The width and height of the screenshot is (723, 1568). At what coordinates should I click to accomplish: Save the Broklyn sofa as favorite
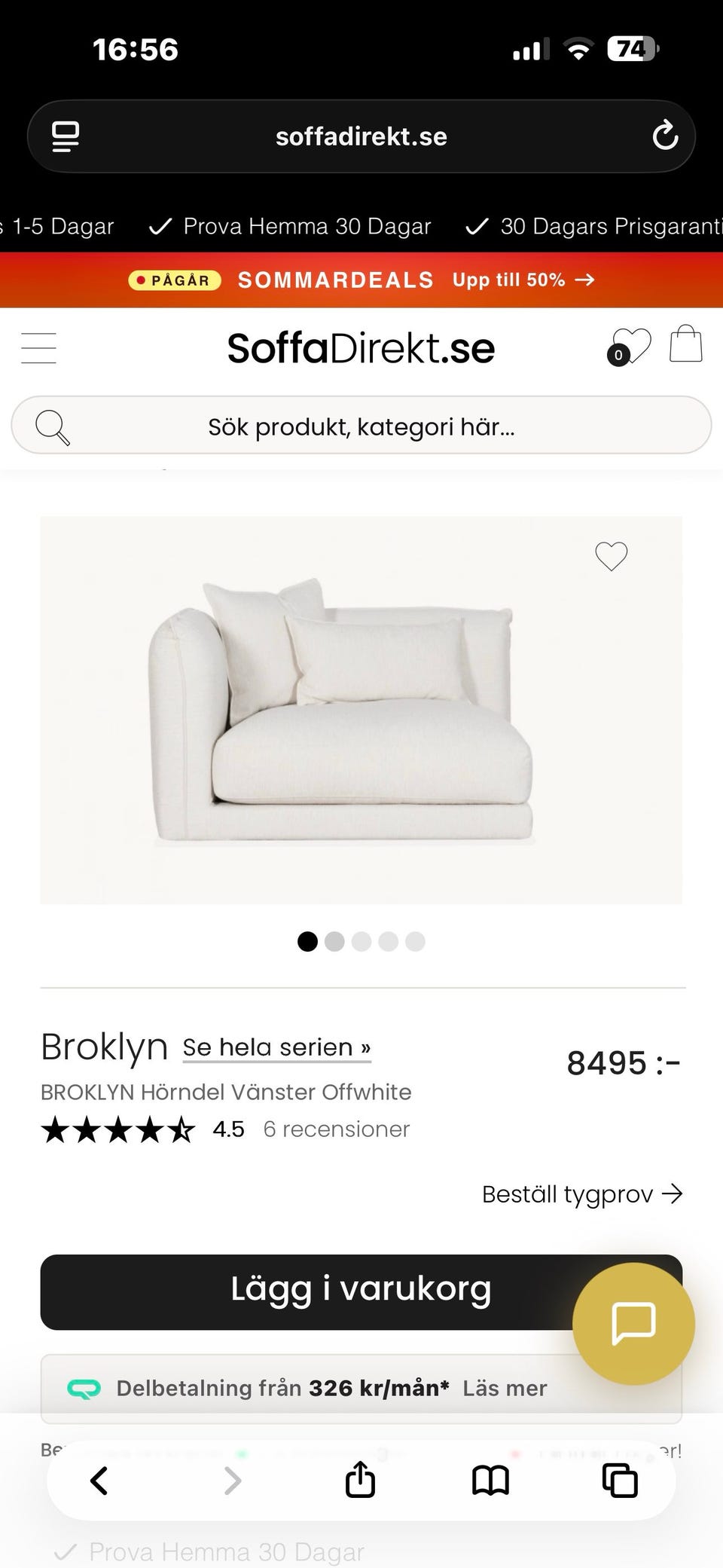click(611, 557)
